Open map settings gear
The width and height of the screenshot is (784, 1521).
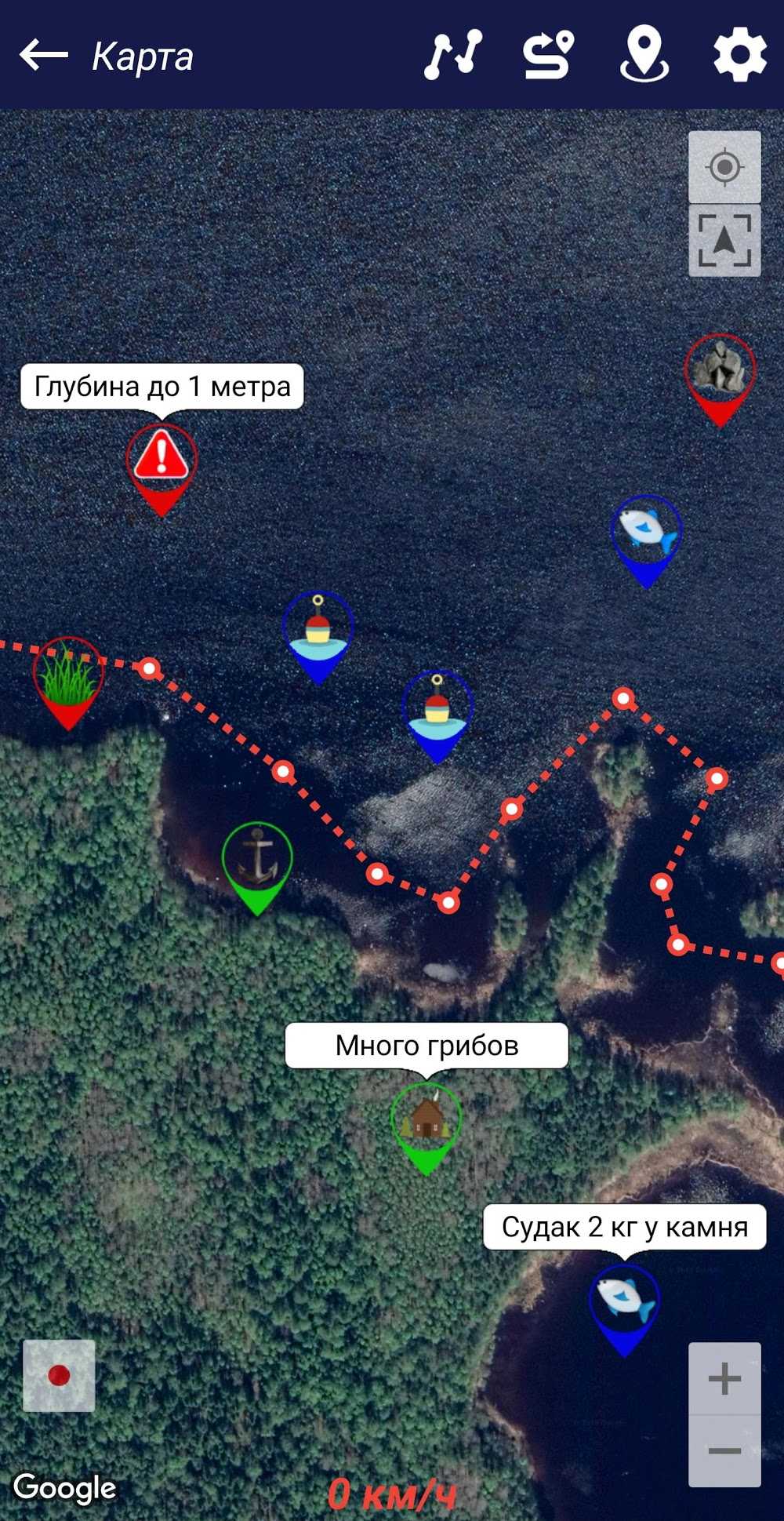click(x=739, y=55)
